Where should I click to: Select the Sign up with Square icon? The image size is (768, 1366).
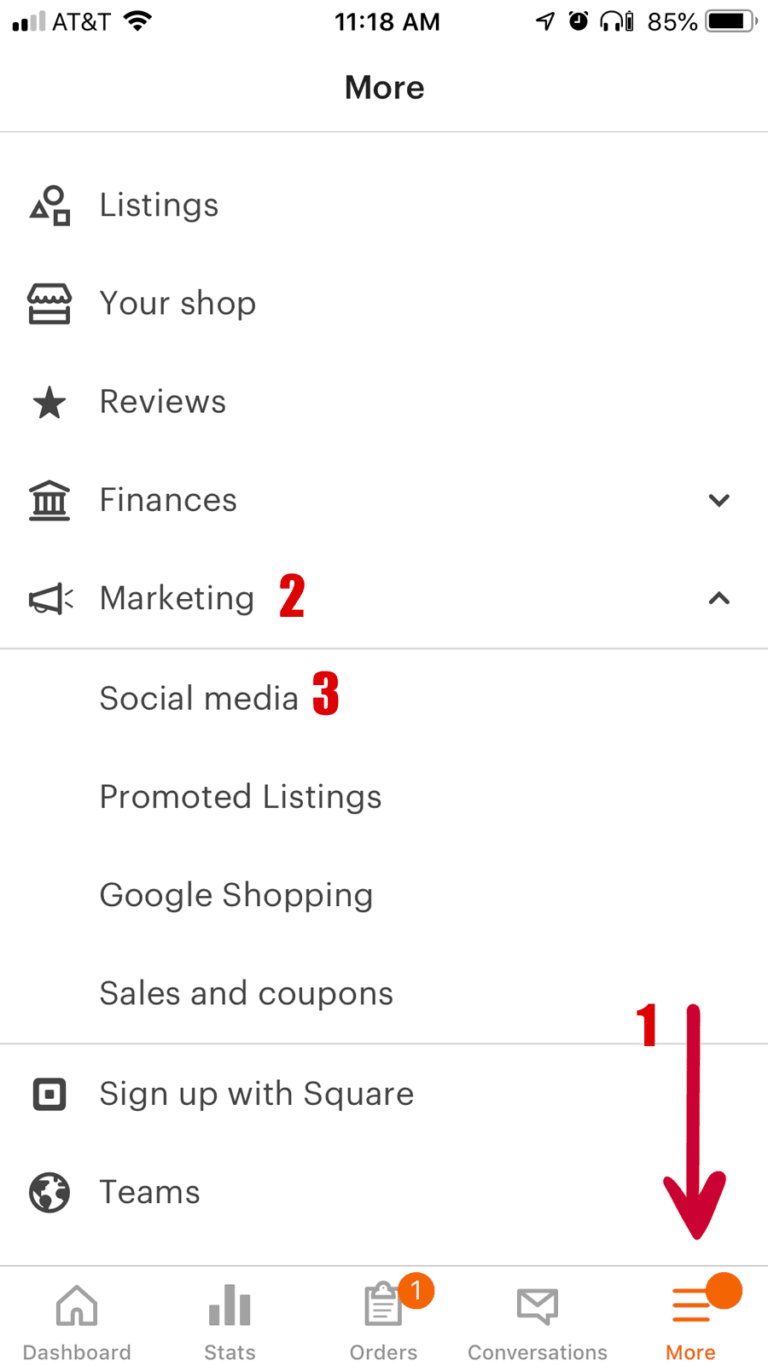(49, 1093)
